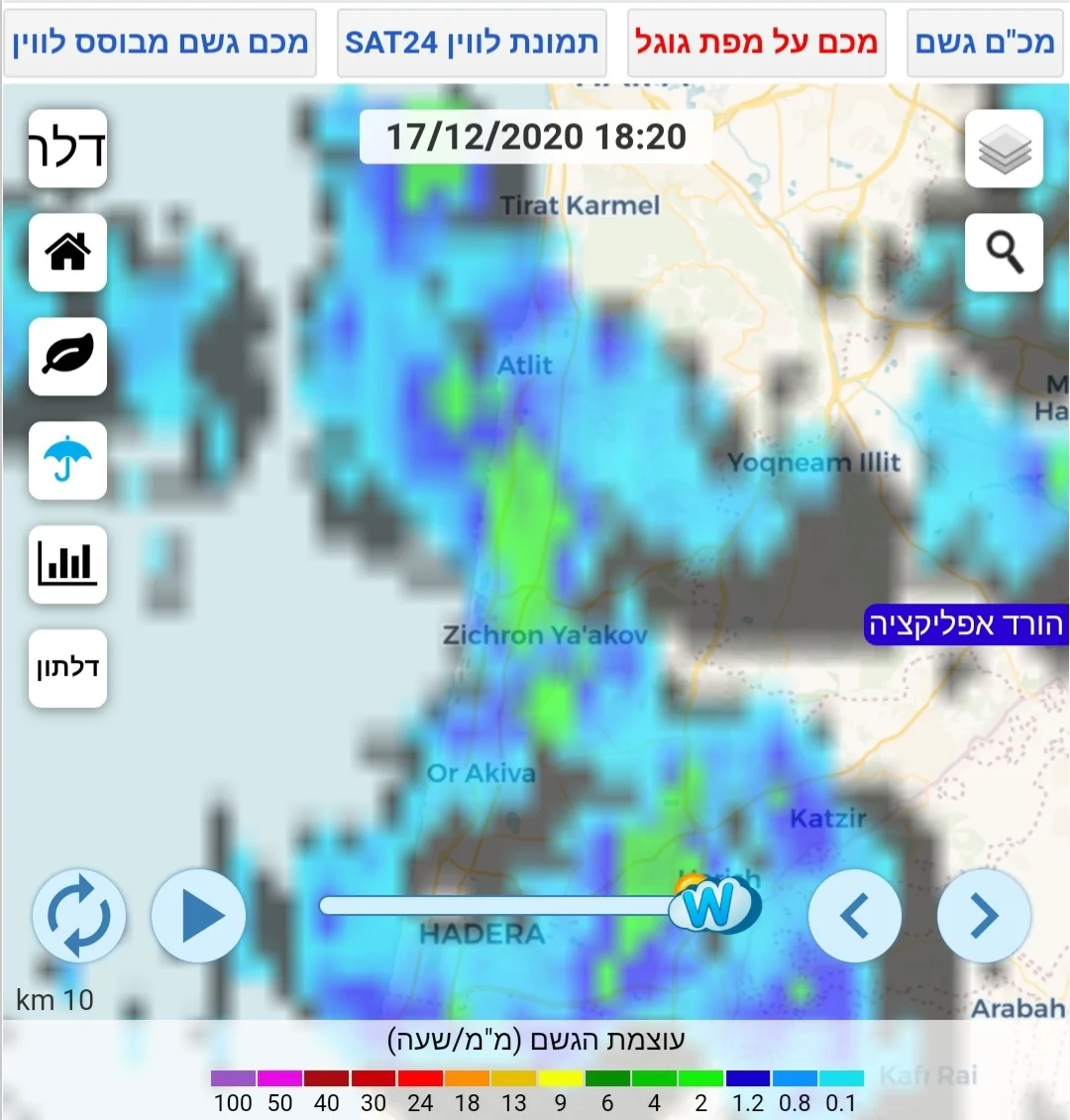Tap the blue umbrella rain icon
This screenshot has width=1070, height=1120.
[x=67, y=461]
